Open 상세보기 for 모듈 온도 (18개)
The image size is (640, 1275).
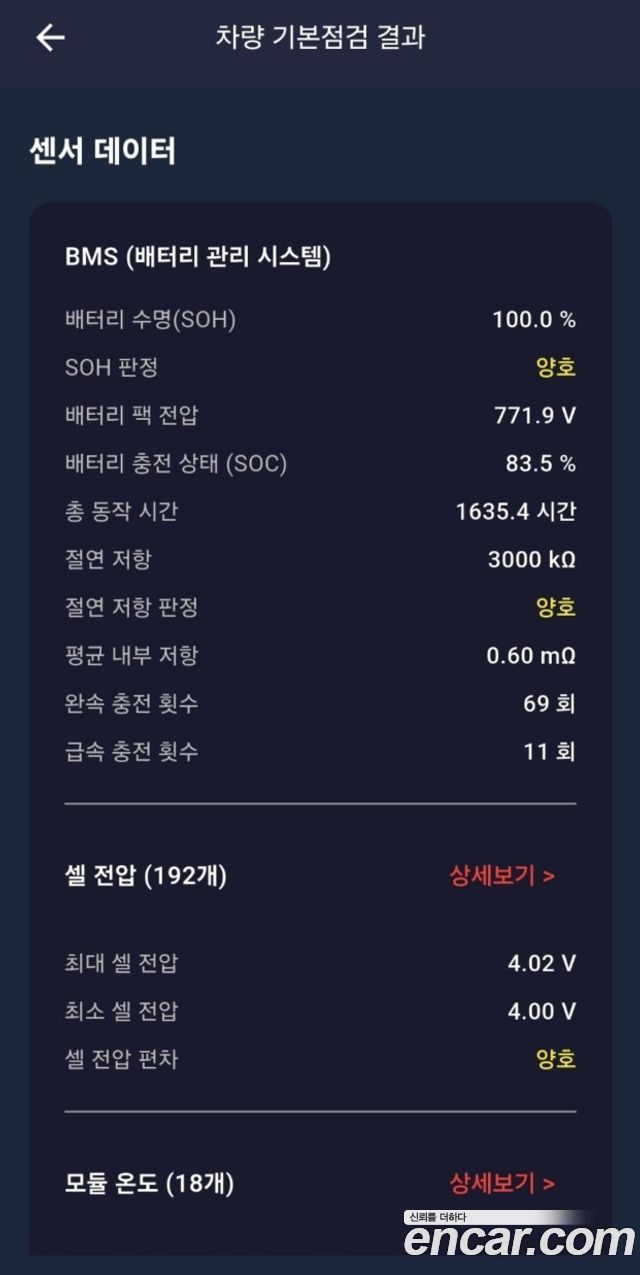tap(502, 1184)
